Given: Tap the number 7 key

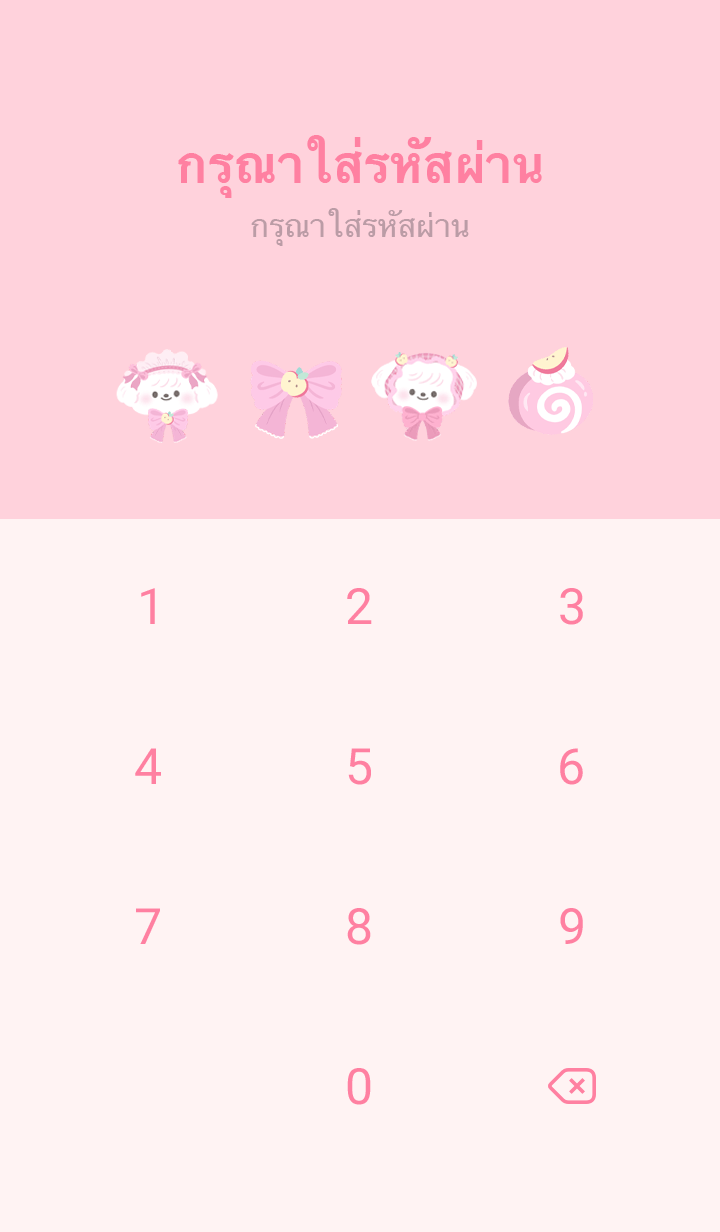Looking at the screenshot, I should 148,927.
